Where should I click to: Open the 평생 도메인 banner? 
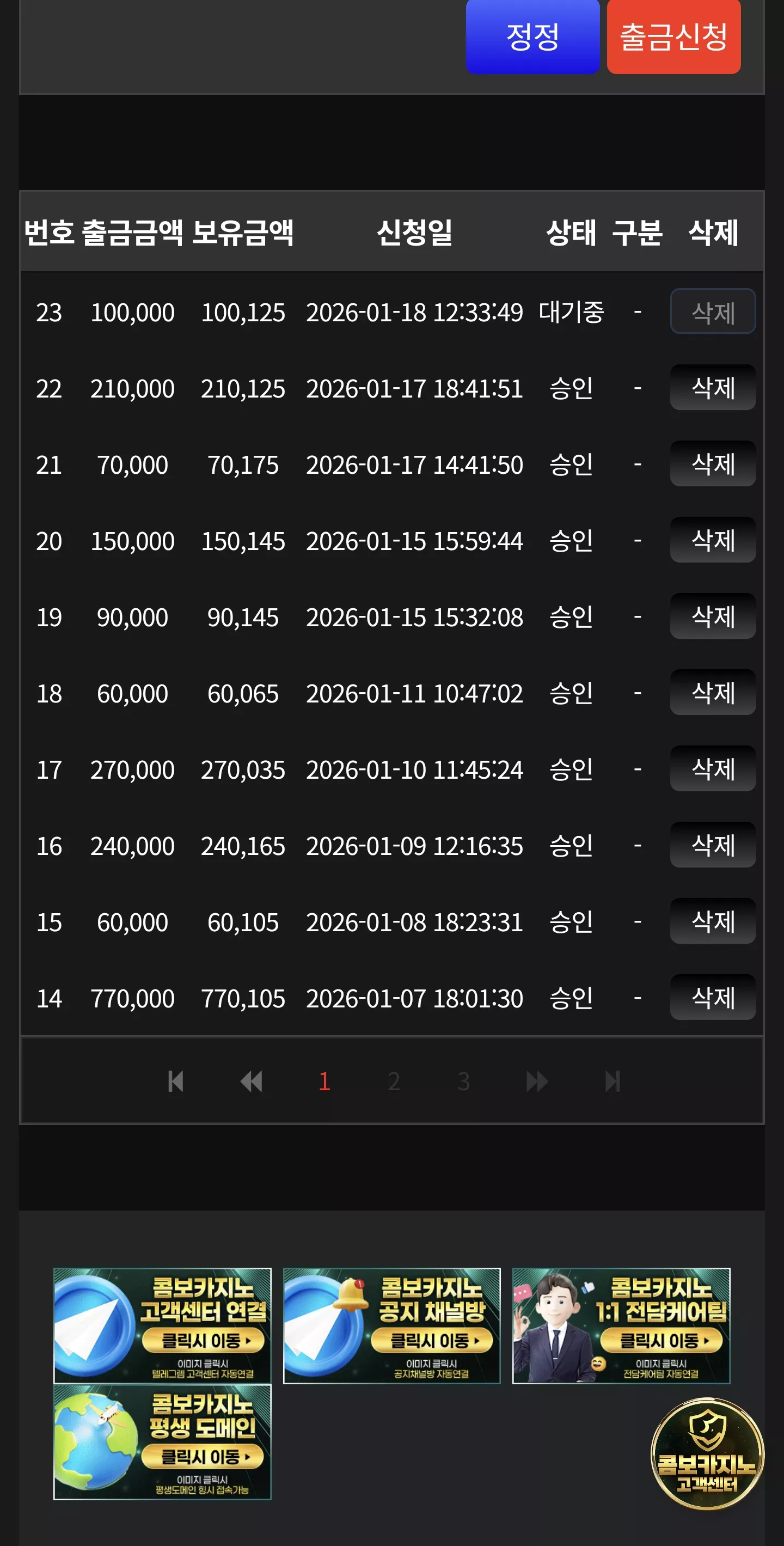[163, 1442]
